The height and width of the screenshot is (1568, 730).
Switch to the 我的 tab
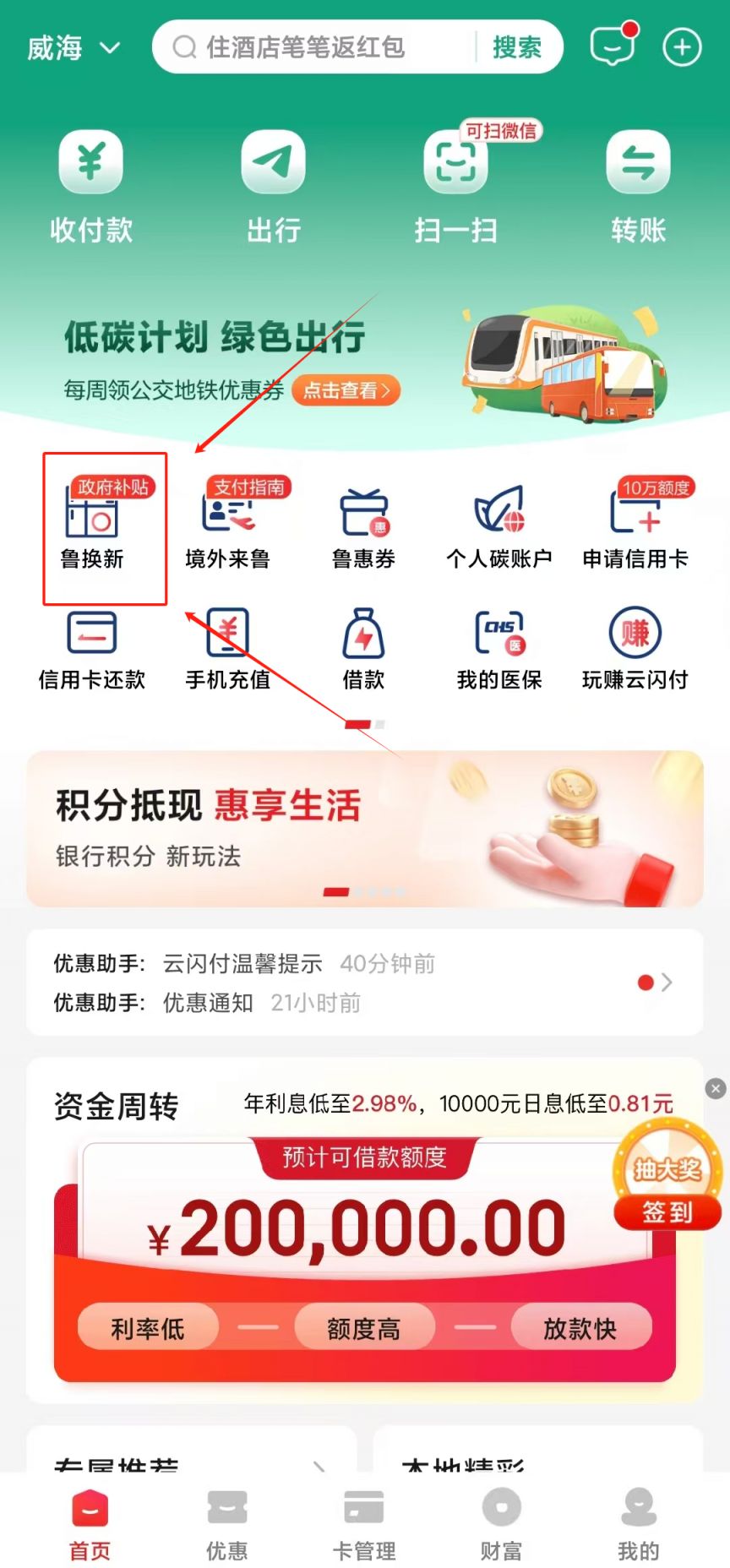[638, 1524]
